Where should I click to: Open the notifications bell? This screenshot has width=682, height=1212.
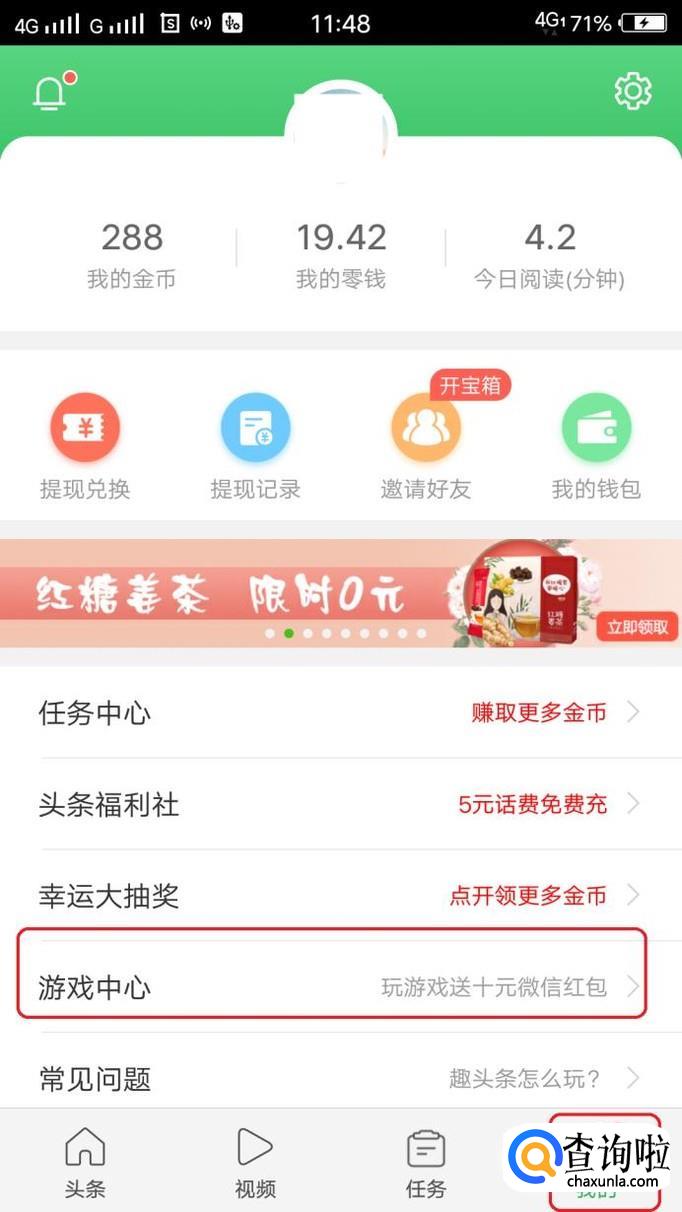pos(51,93)
